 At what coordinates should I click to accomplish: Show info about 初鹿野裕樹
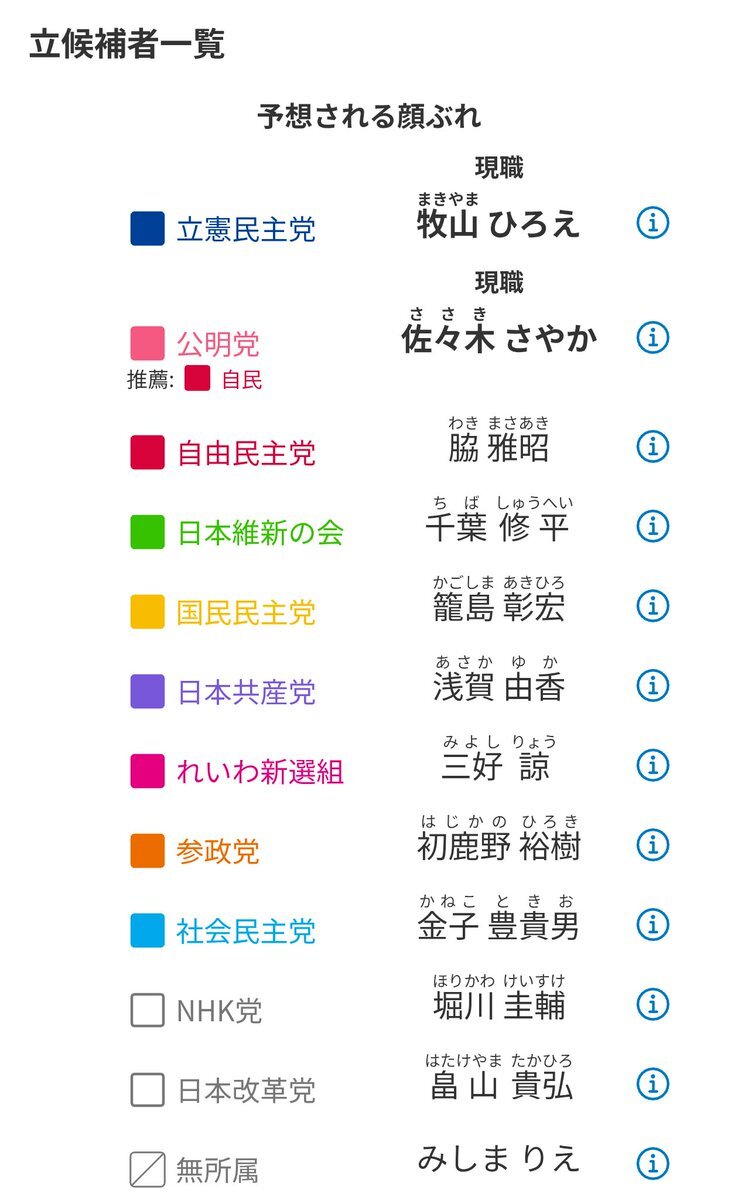coord(653,844)
